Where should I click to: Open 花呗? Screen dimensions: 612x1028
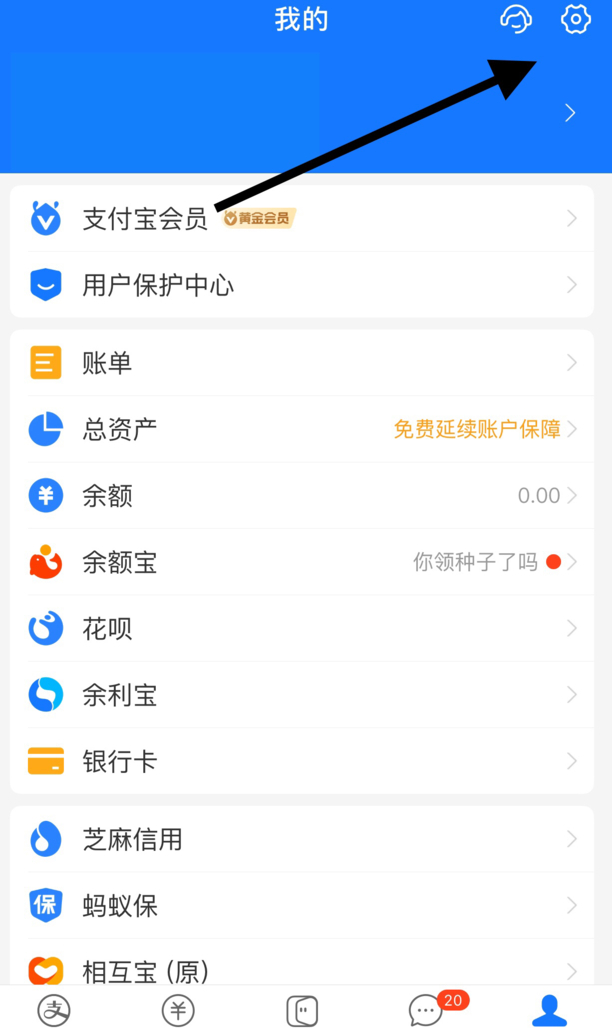pyautogui.click(x=302, y=628)
